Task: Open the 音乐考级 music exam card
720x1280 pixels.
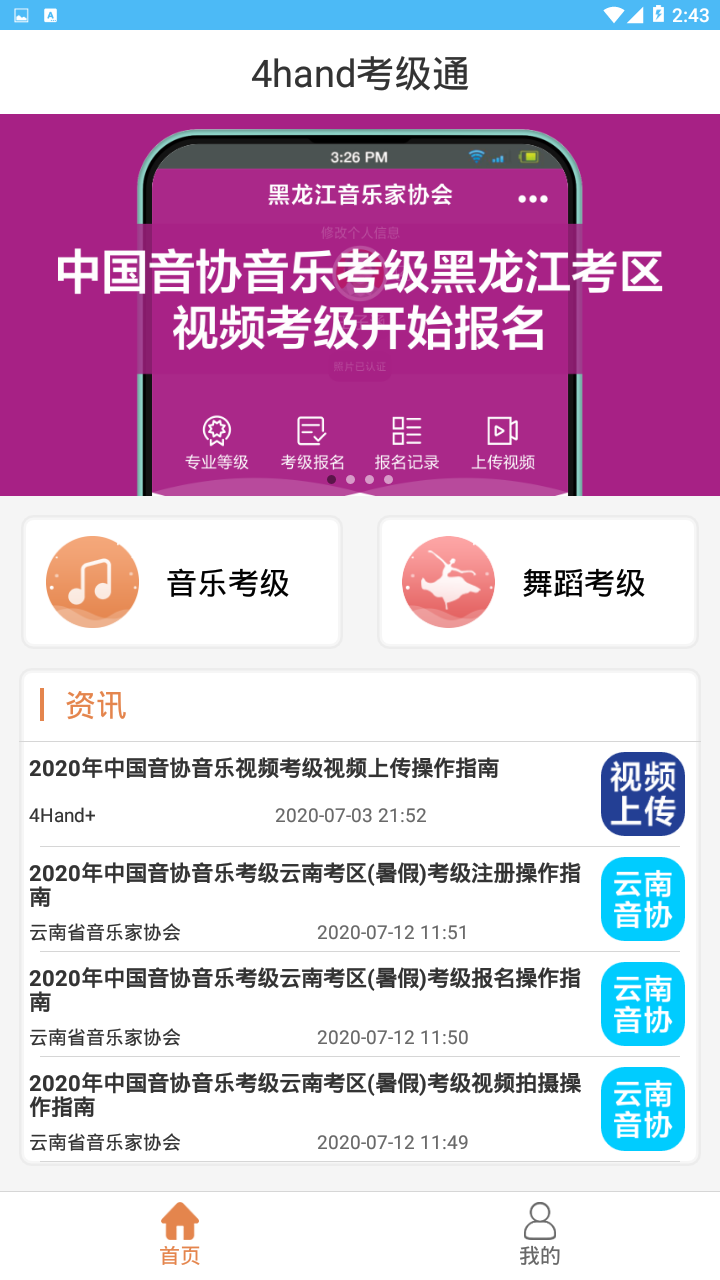Action: pos(182,582)
